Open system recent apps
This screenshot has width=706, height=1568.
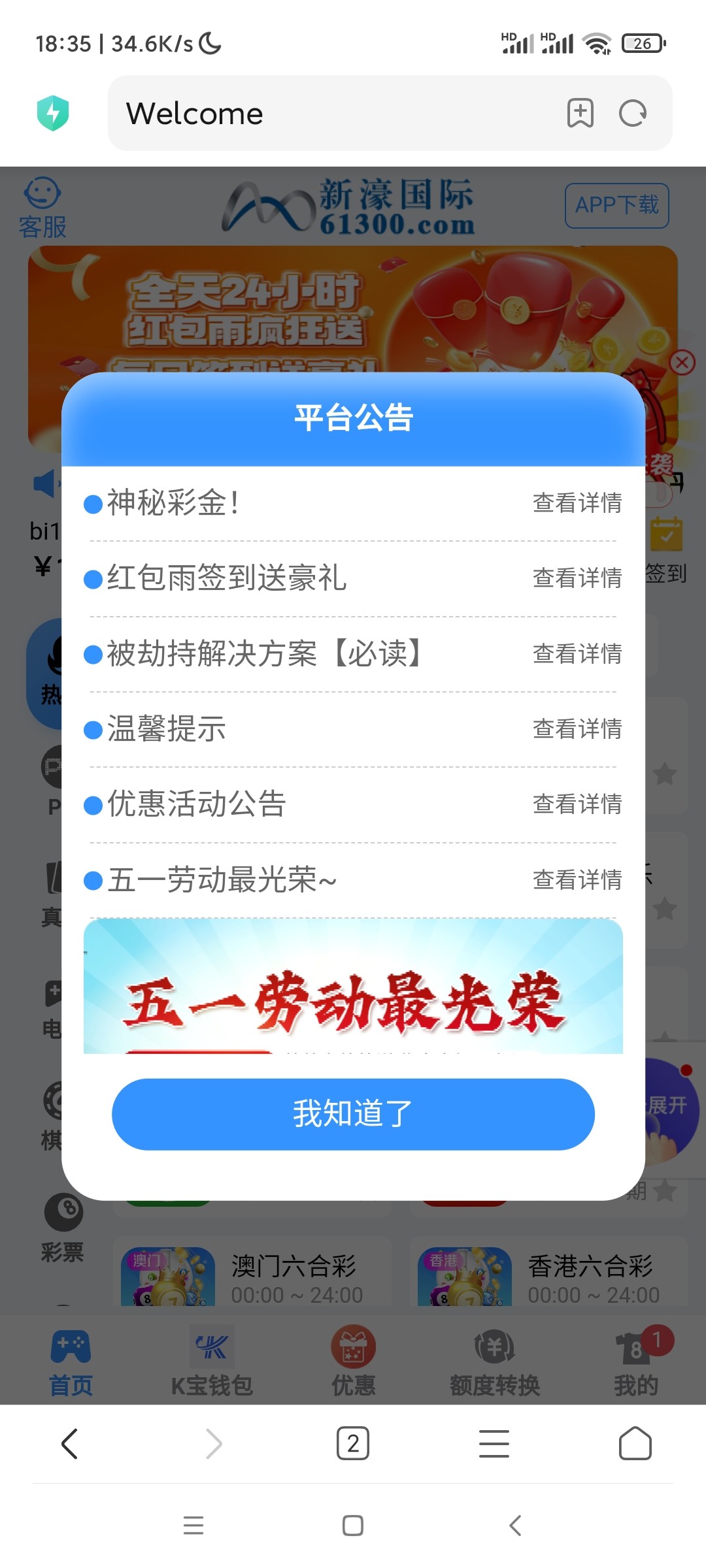193,1526
